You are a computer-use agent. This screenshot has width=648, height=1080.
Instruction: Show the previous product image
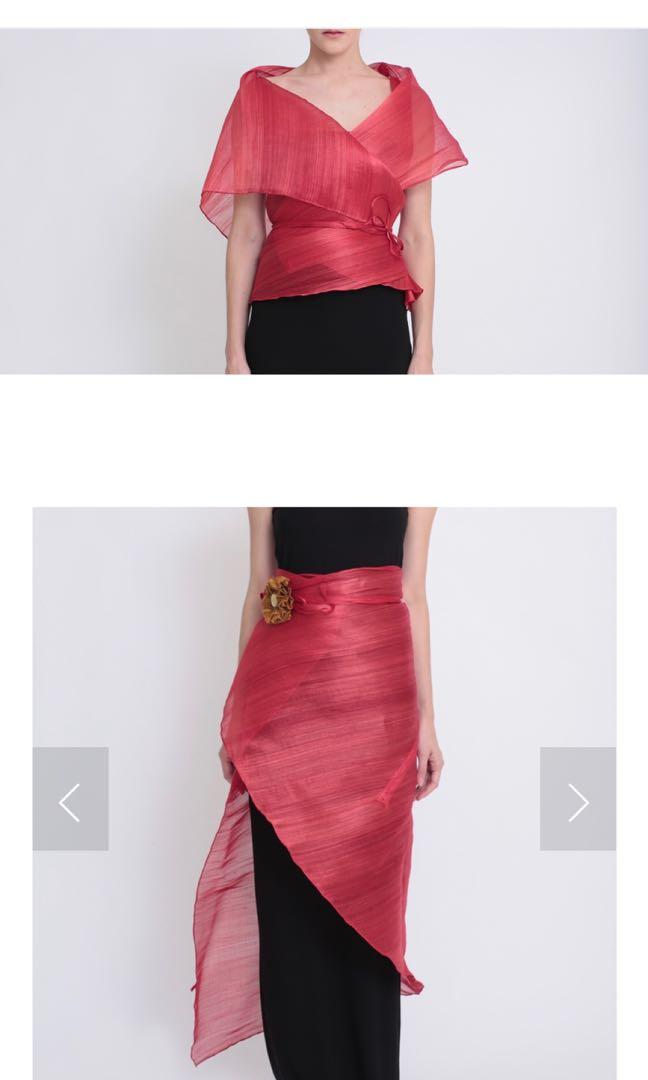[x=70, y=799]
